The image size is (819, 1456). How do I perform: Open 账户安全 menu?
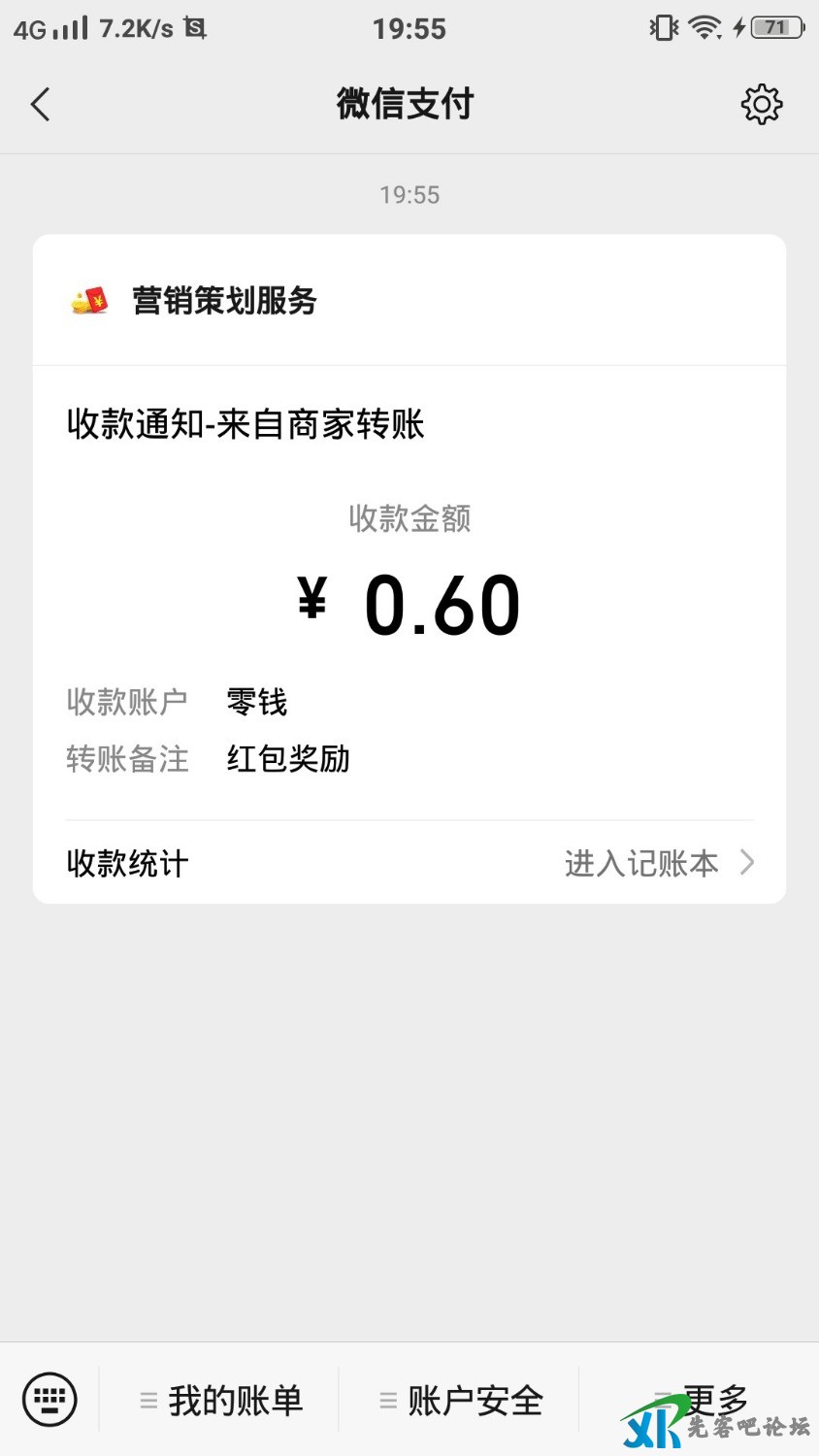point(461,1401)
